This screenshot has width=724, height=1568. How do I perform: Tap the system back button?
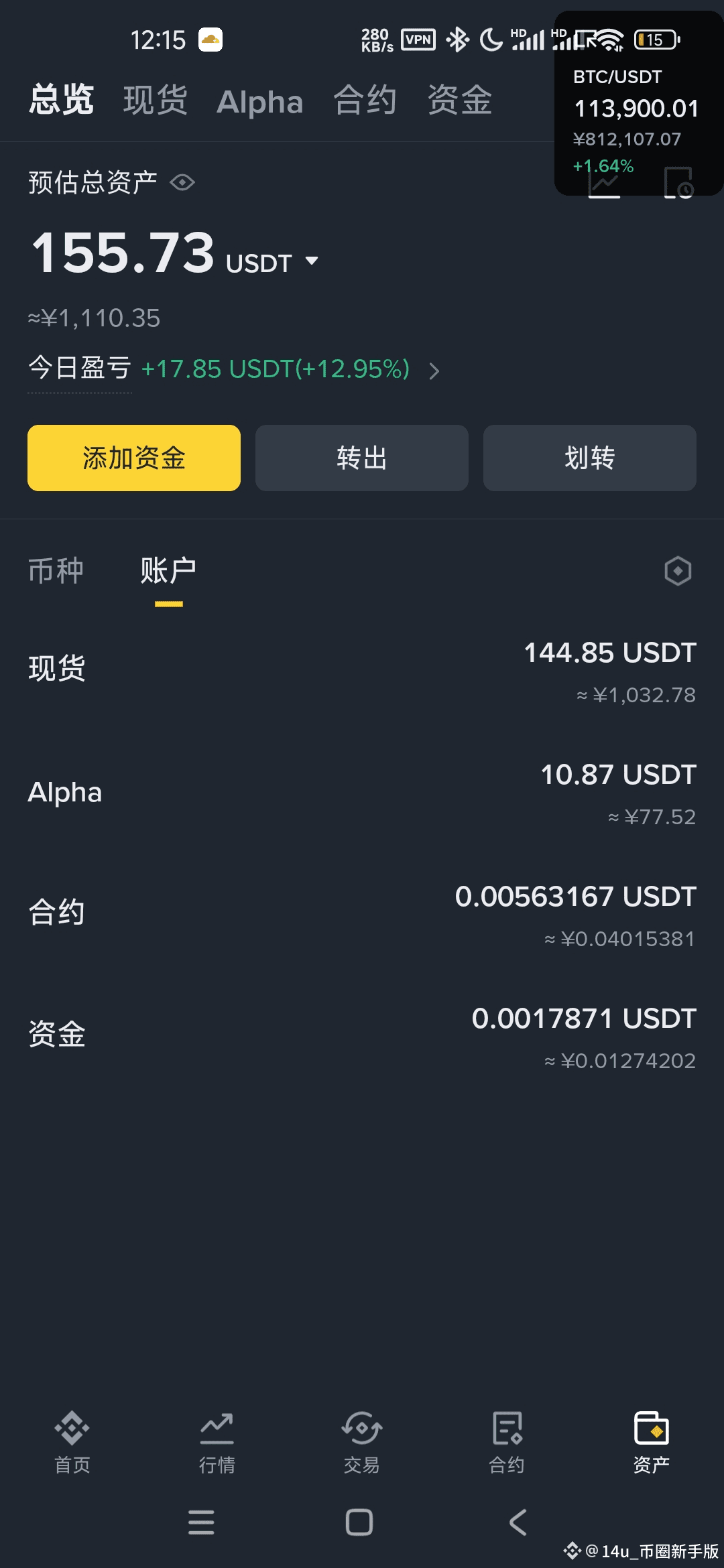[x=518, y=1522]
